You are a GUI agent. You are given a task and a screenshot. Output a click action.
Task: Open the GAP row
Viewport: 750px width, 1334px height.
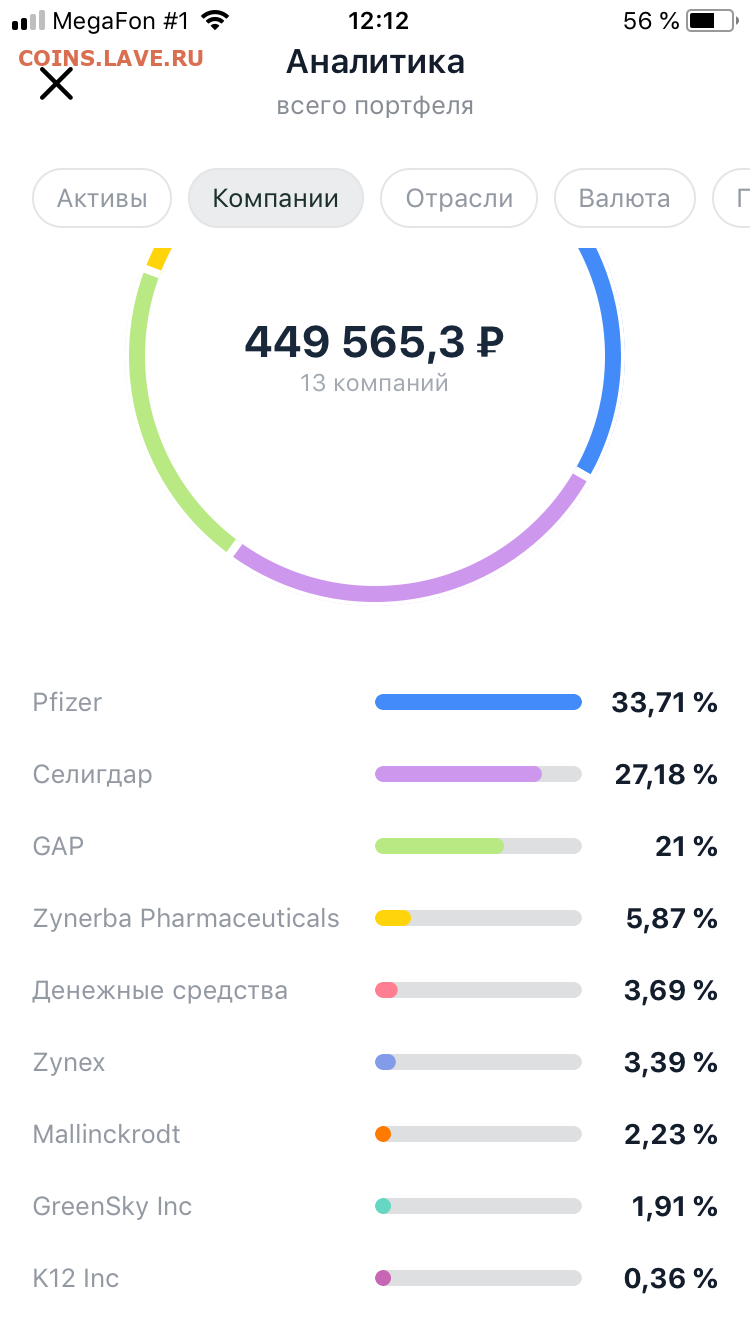(375, 846)
